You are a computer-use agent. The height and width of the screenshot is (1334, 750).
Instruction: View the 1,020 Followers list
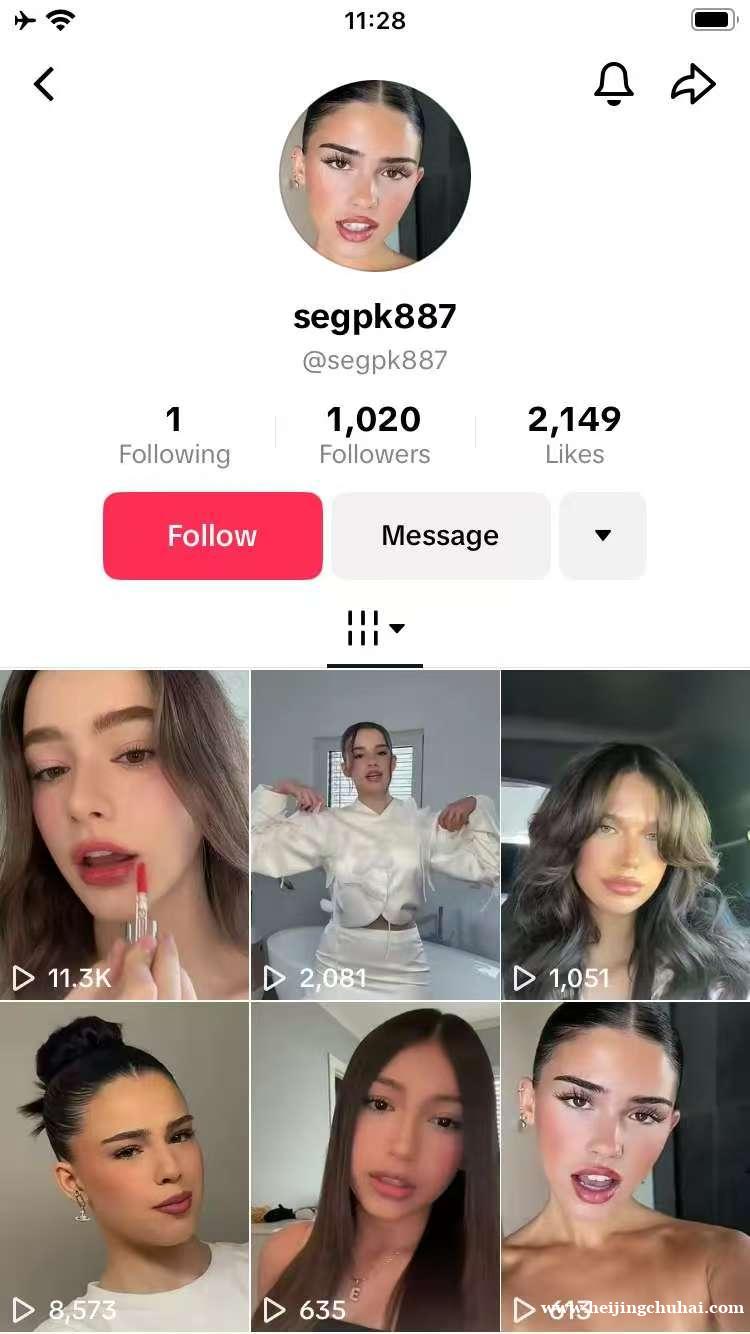(x=374, y=435)
